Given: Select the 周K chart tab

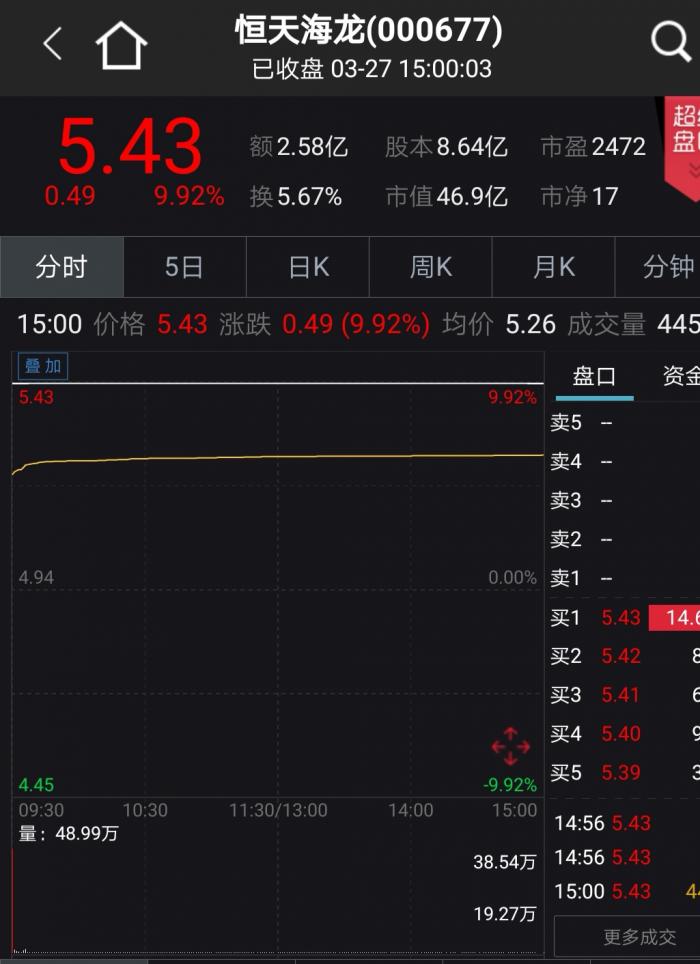Looking at the screenshot, I should 431,267.
